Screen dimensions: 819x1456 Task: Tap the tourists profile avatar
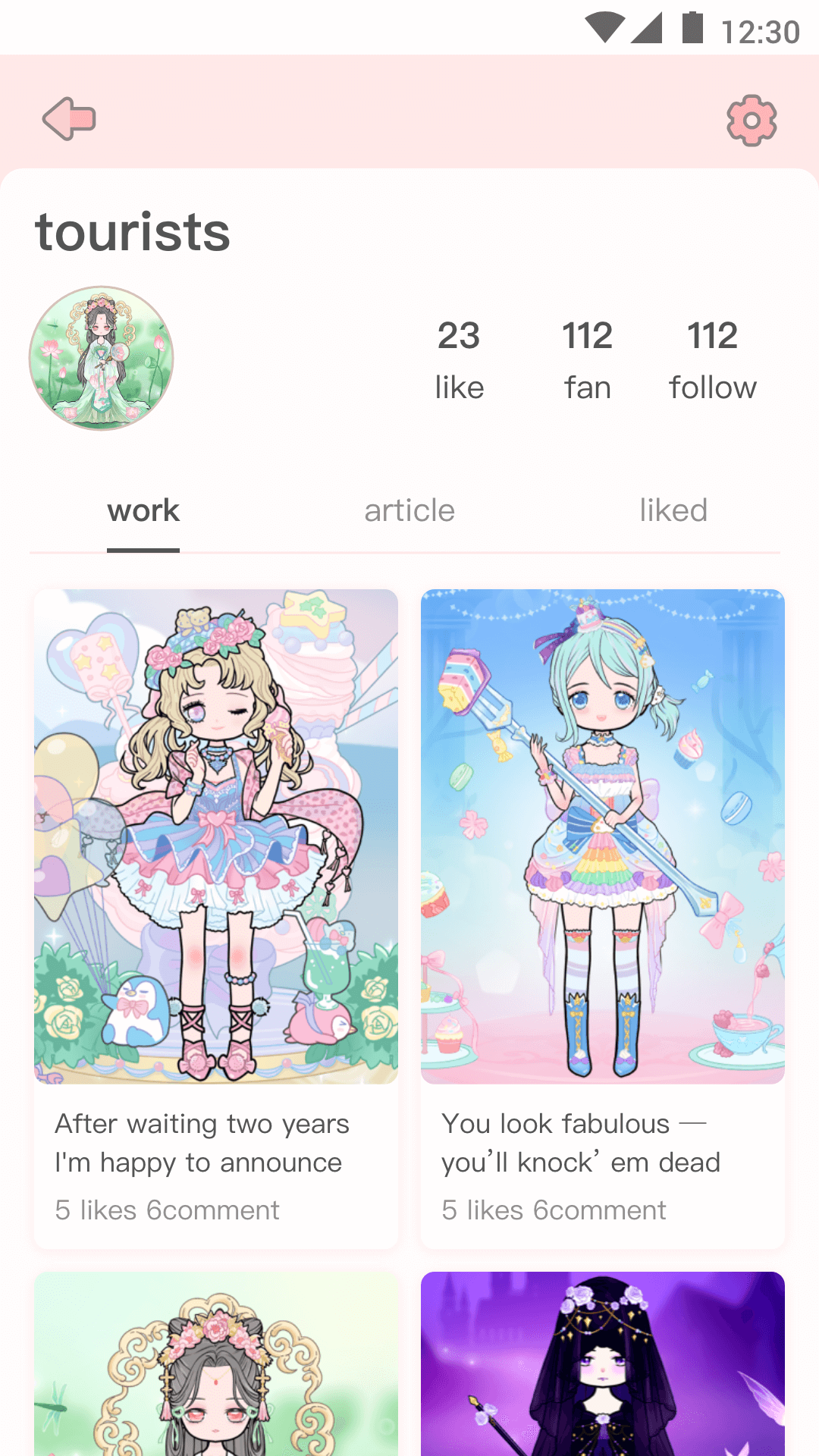pyautogui.click(x=102, y=358)
